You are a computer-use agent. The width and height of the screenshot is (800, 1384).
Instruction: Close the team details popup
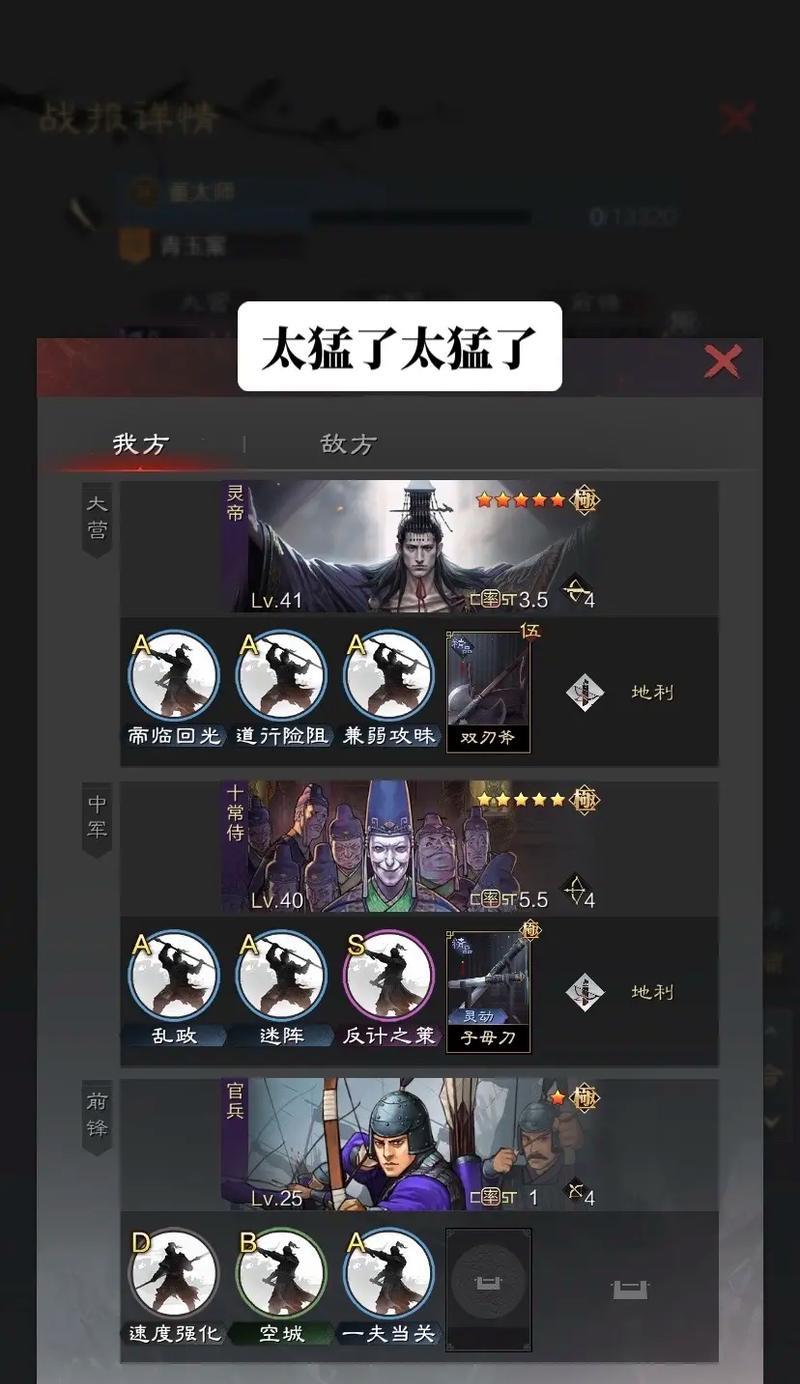point(721,361)
